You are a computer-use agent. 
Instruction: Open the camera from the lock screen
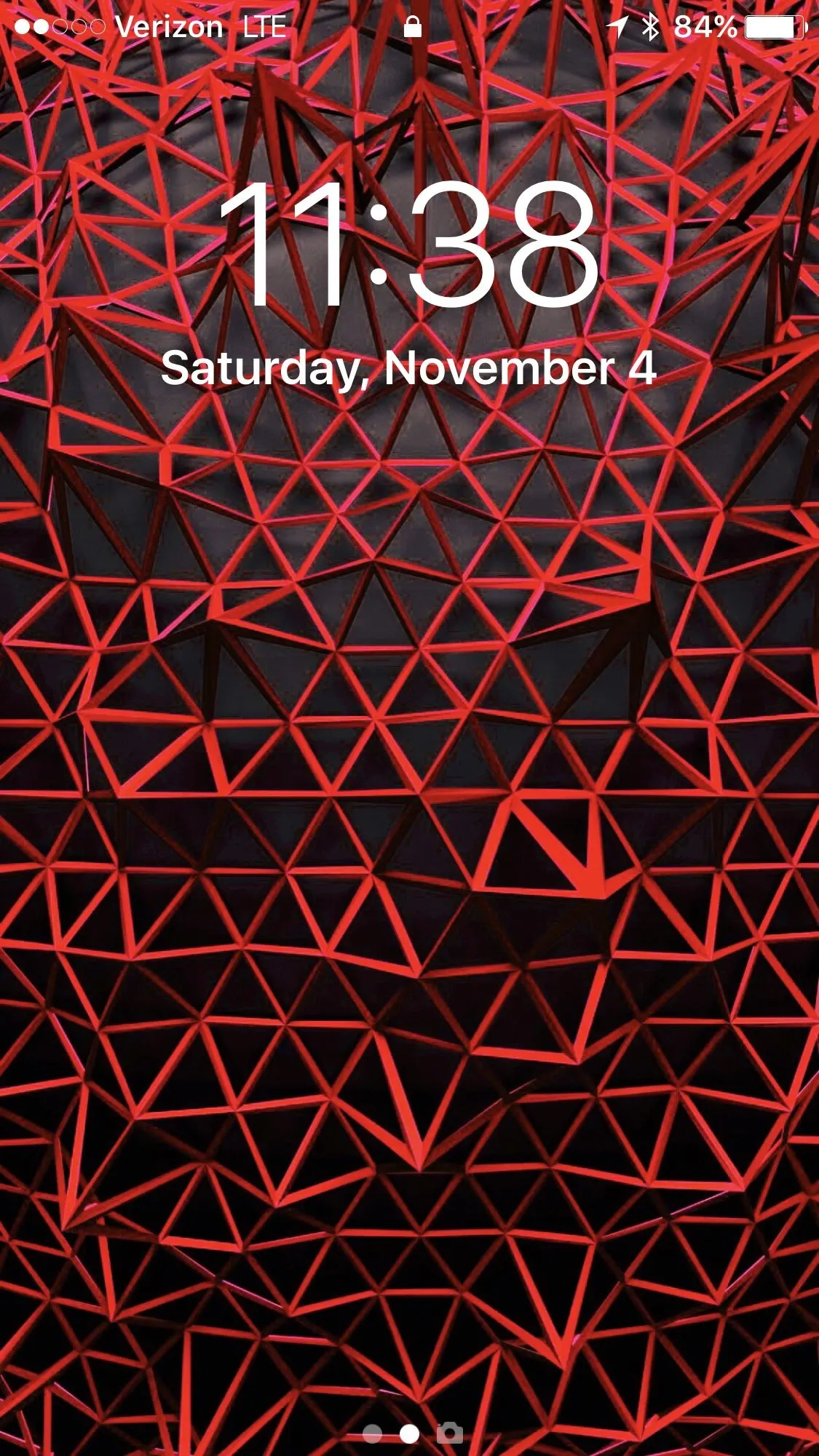point(449,1433)
